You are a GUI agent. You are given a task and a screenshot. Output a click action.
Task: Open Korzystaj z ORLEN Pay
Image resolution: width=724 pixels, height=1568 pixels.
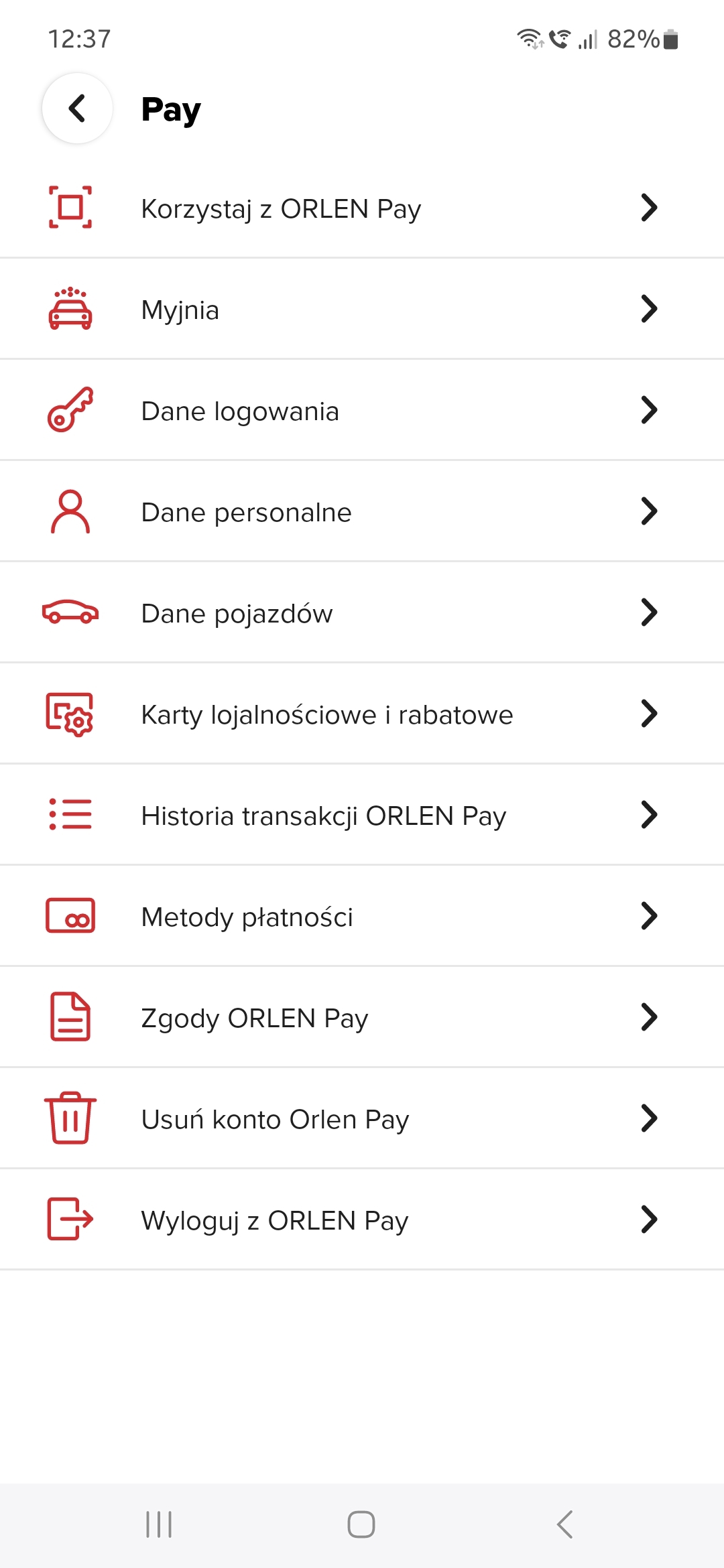[x=362, y=208]
